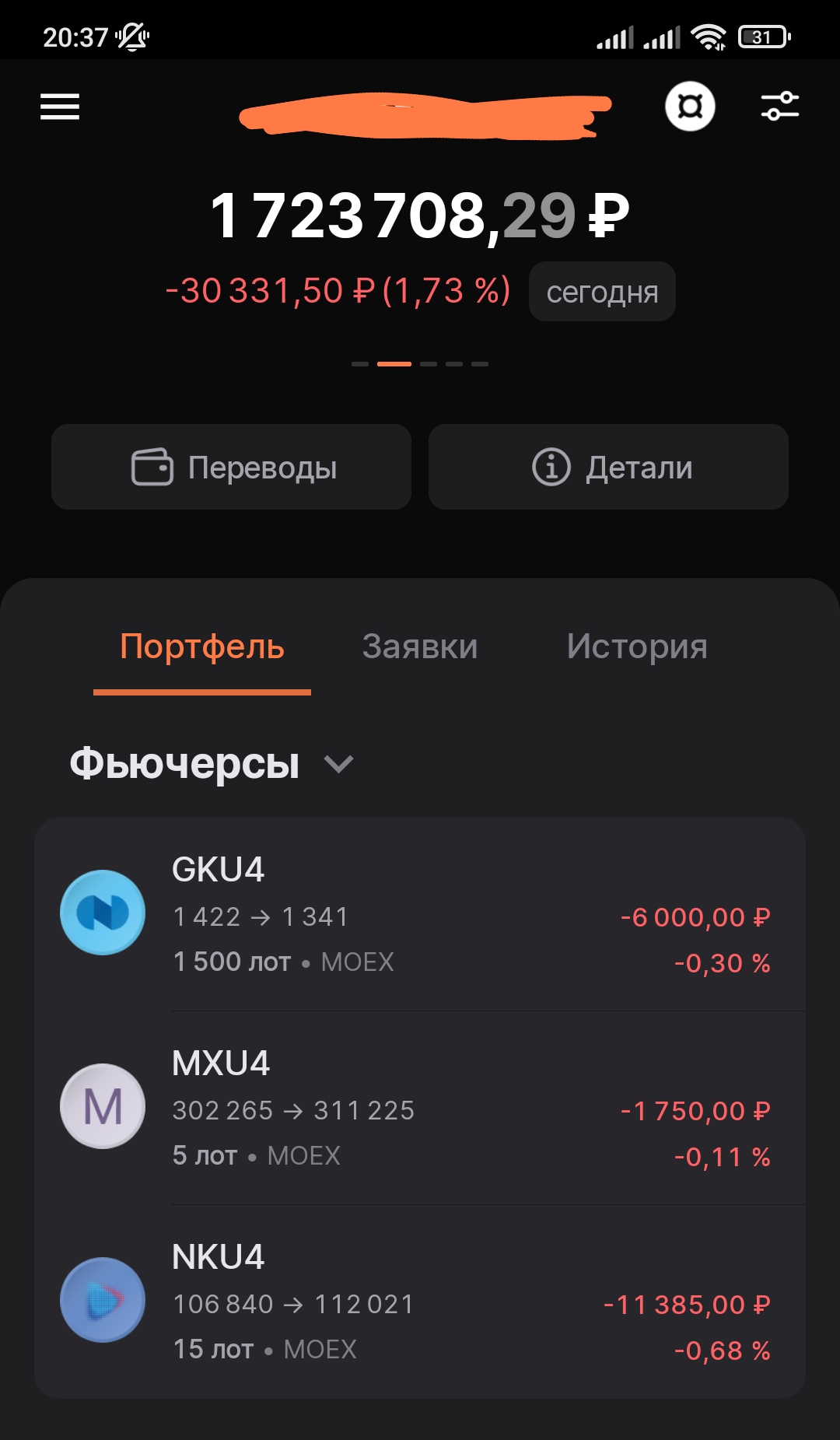Select the Портфель tab
Viewport: 840px width, 1440px height.
[x=202, y=646]
